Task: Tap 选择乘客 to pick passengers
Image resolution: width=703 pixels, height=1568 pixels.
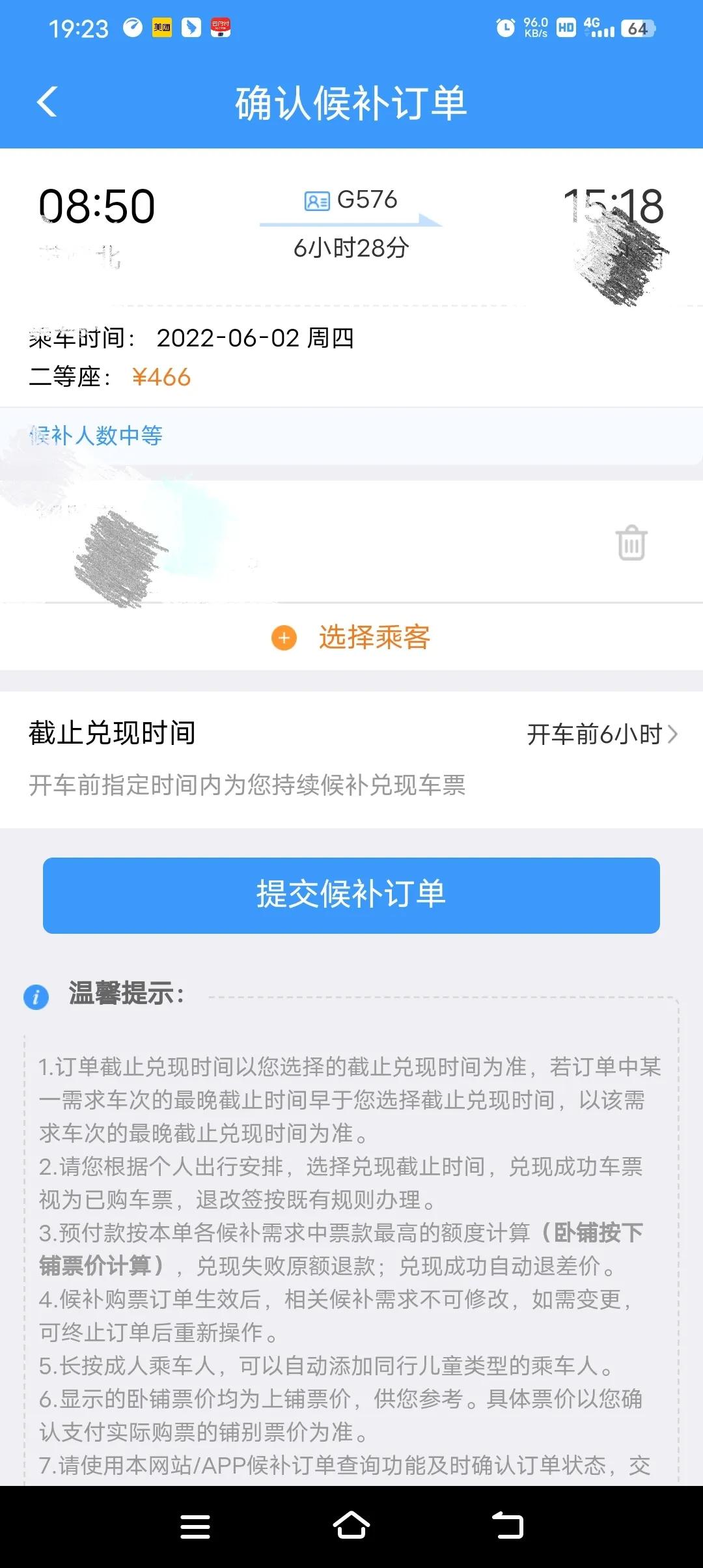Action: tap(376, 639)
